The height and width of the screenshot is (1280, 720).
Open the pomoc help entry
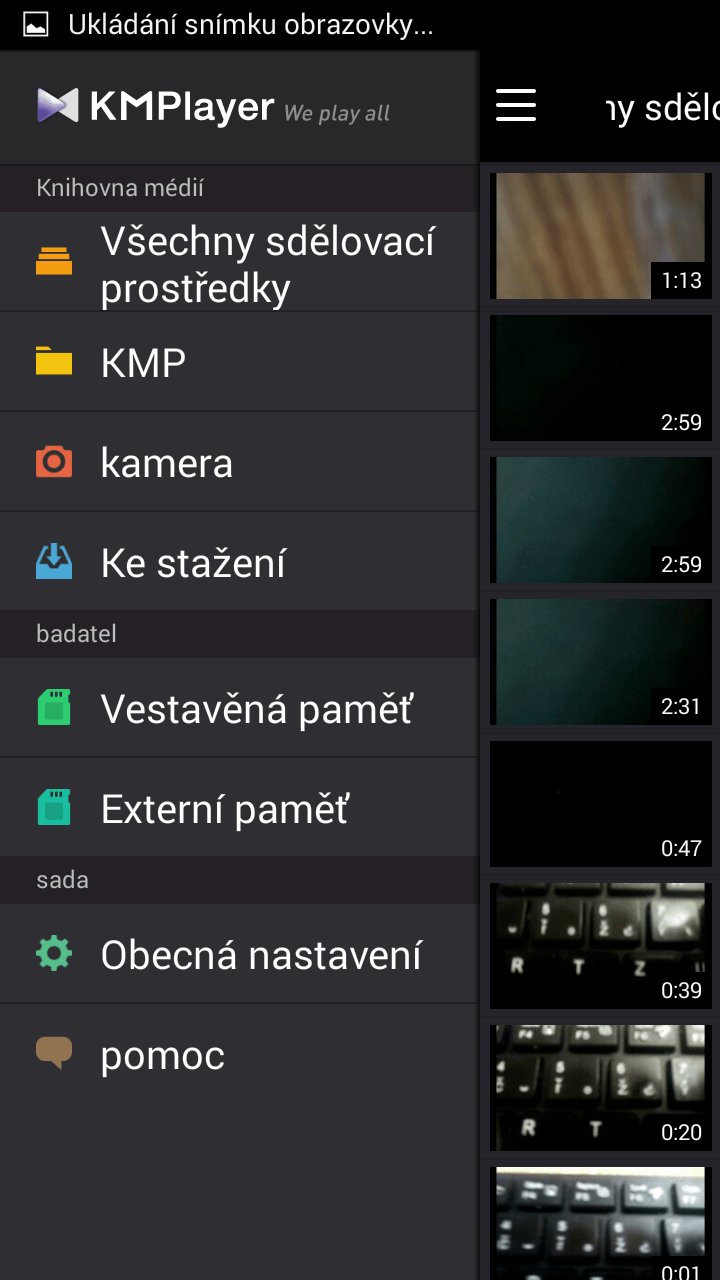pyautogui.click(x=239, y=1054)
